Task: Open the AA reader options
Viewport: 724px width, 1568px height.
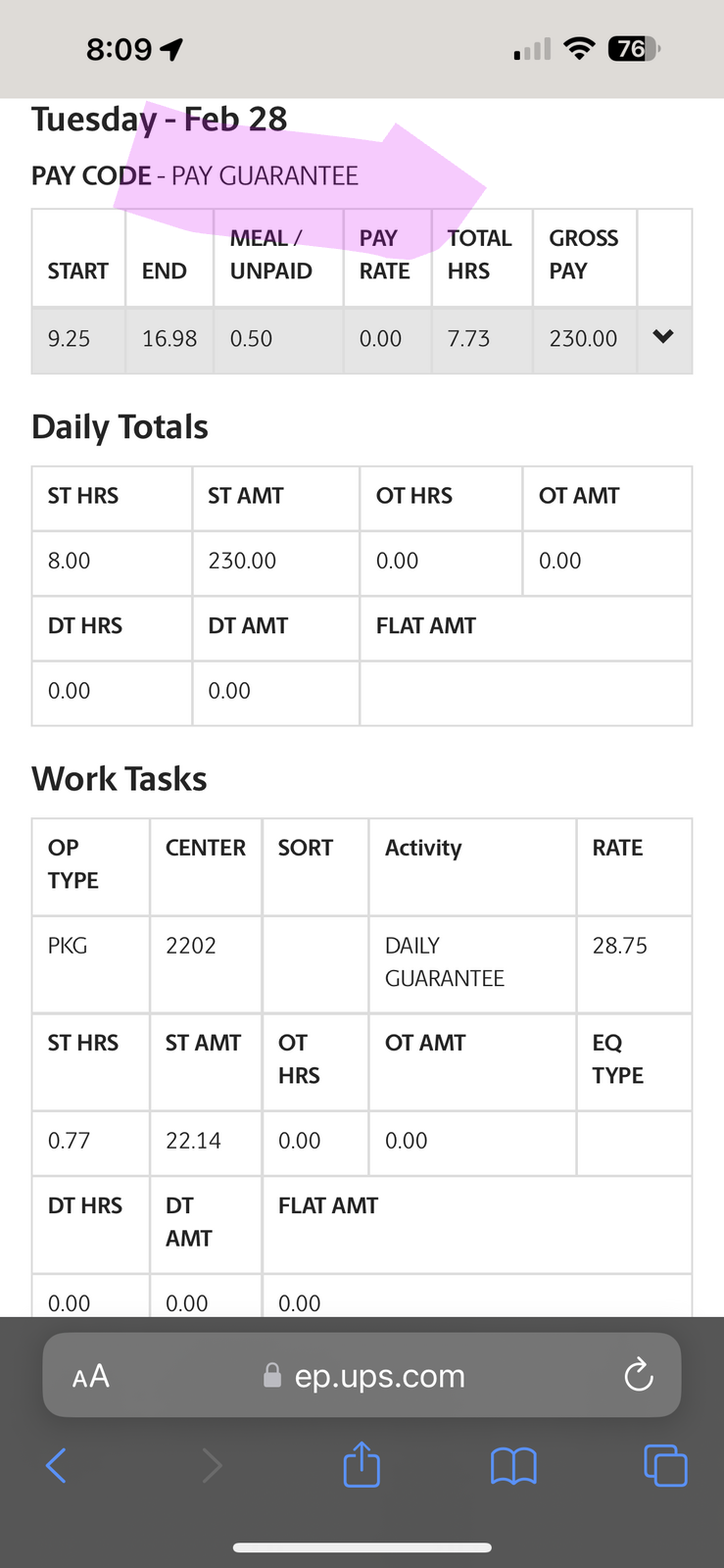Action: click(91, 1376)
